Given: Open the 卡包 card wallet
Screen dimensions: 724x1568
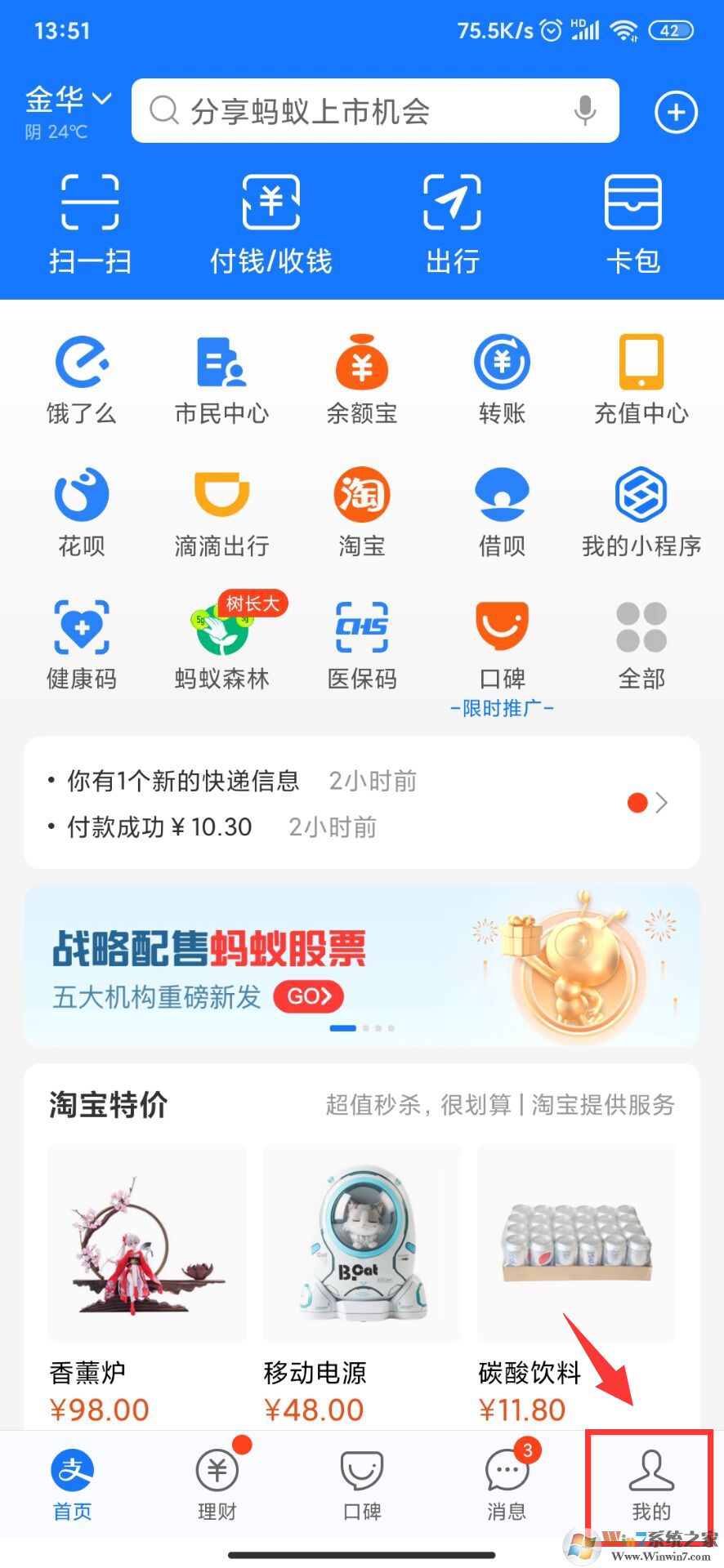Looking at the screenshot, I should (x=632, y=220).
